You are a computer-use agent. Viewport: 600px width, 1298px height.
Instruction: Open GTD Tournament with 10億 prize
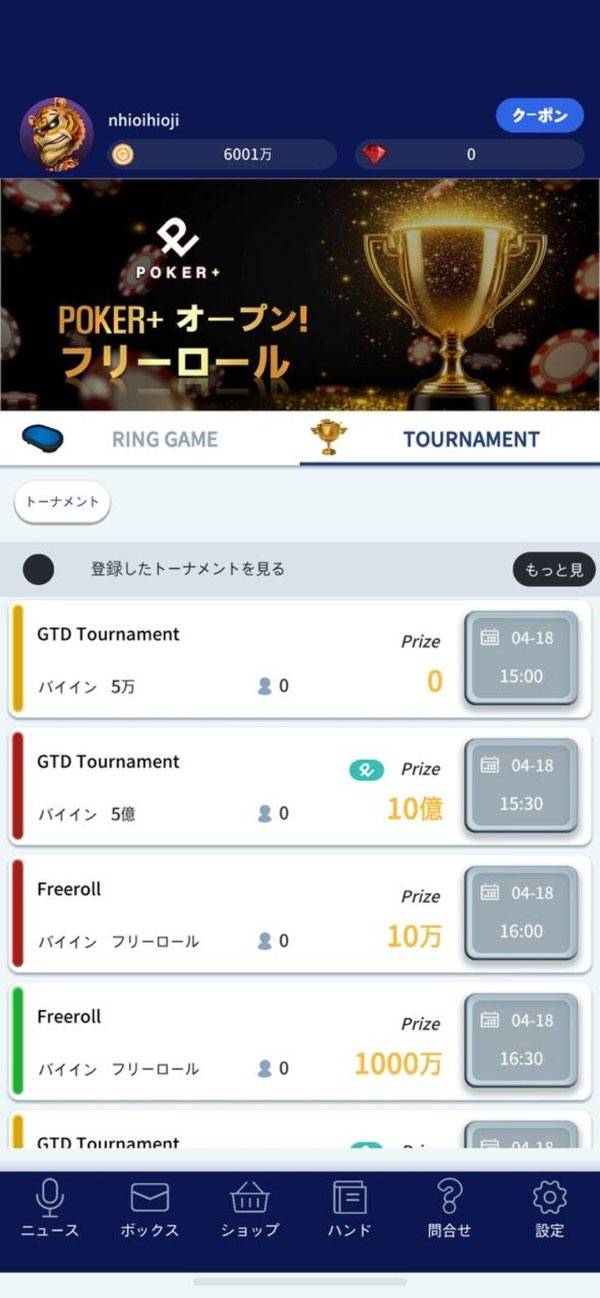(230, 787)
